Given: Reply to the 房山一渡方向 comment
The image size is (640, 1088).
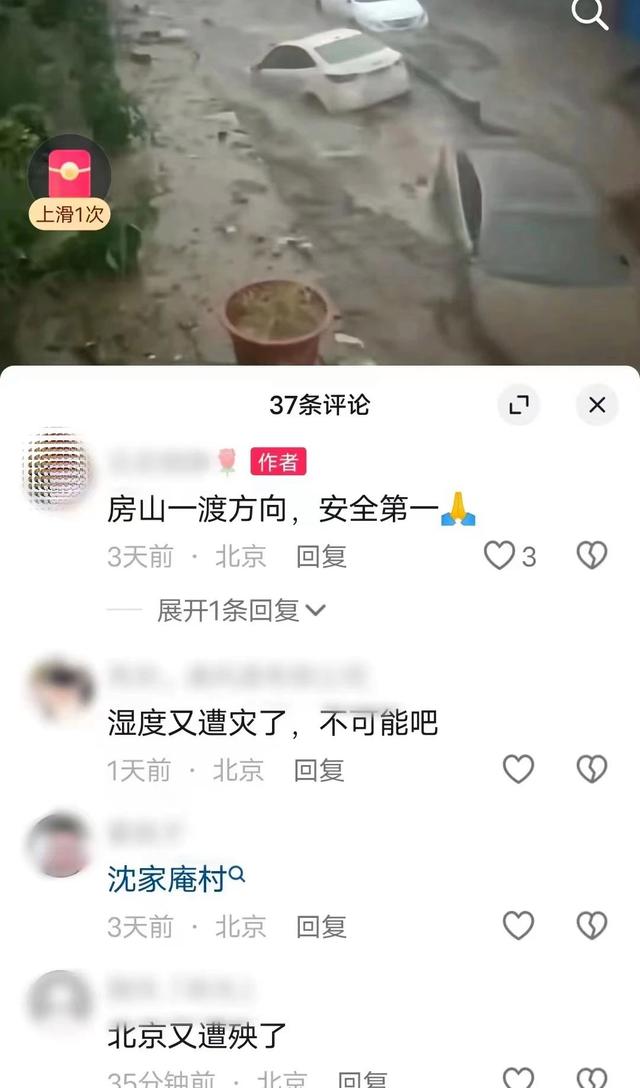Looking at the screenshot, I should [x=321, y=557].
